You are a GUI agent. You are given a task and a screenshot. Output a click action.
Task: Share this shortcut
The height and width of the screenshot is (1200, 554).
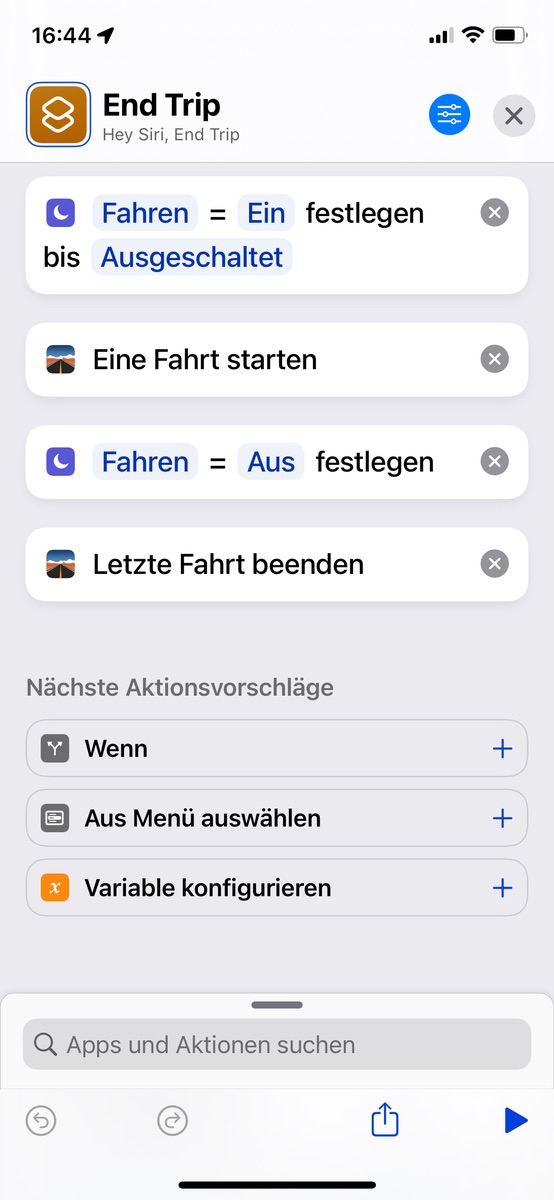click(385, 1119)
